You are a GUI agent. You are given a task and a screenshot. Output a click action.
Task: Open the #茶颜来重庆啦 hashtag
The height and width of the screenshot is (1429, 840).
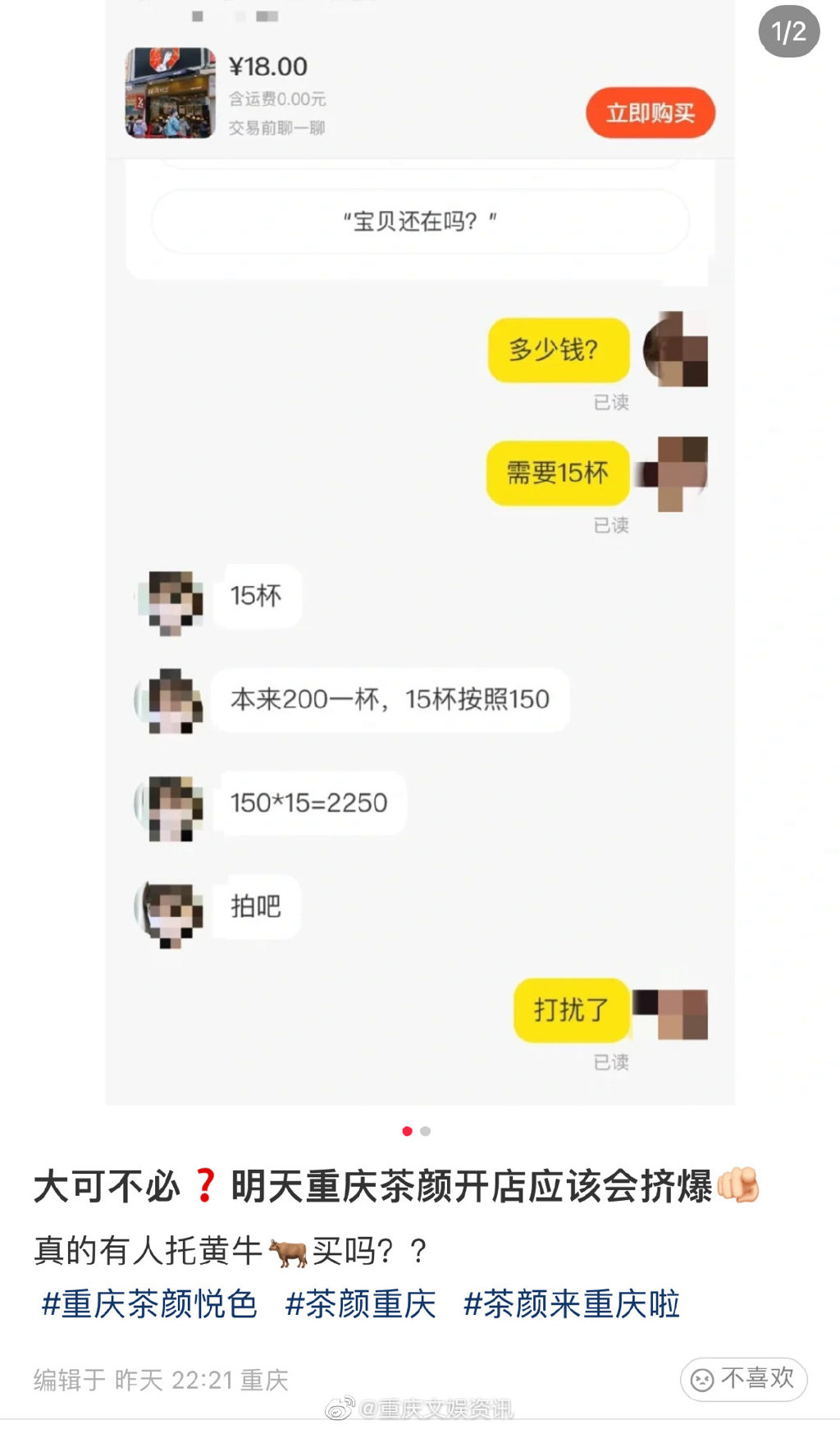coord(572,1304)
